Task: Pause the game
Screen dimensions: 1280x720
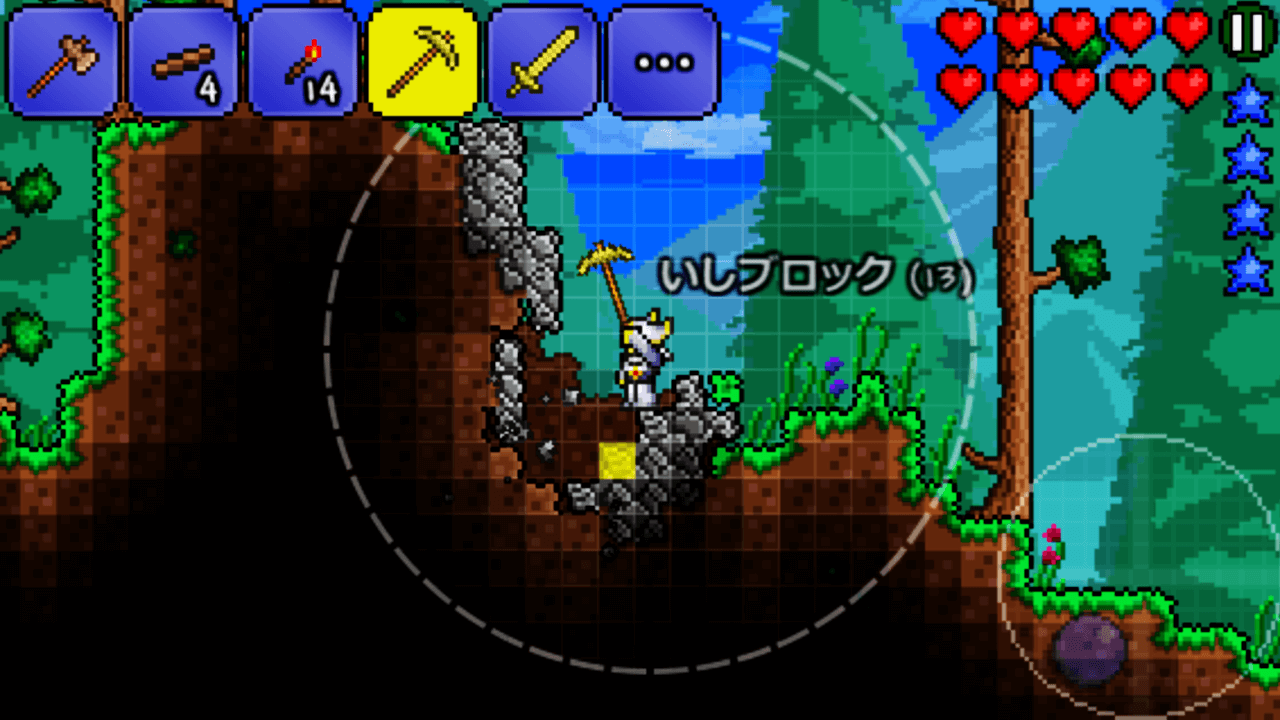Action: [x=1248, y=34]
